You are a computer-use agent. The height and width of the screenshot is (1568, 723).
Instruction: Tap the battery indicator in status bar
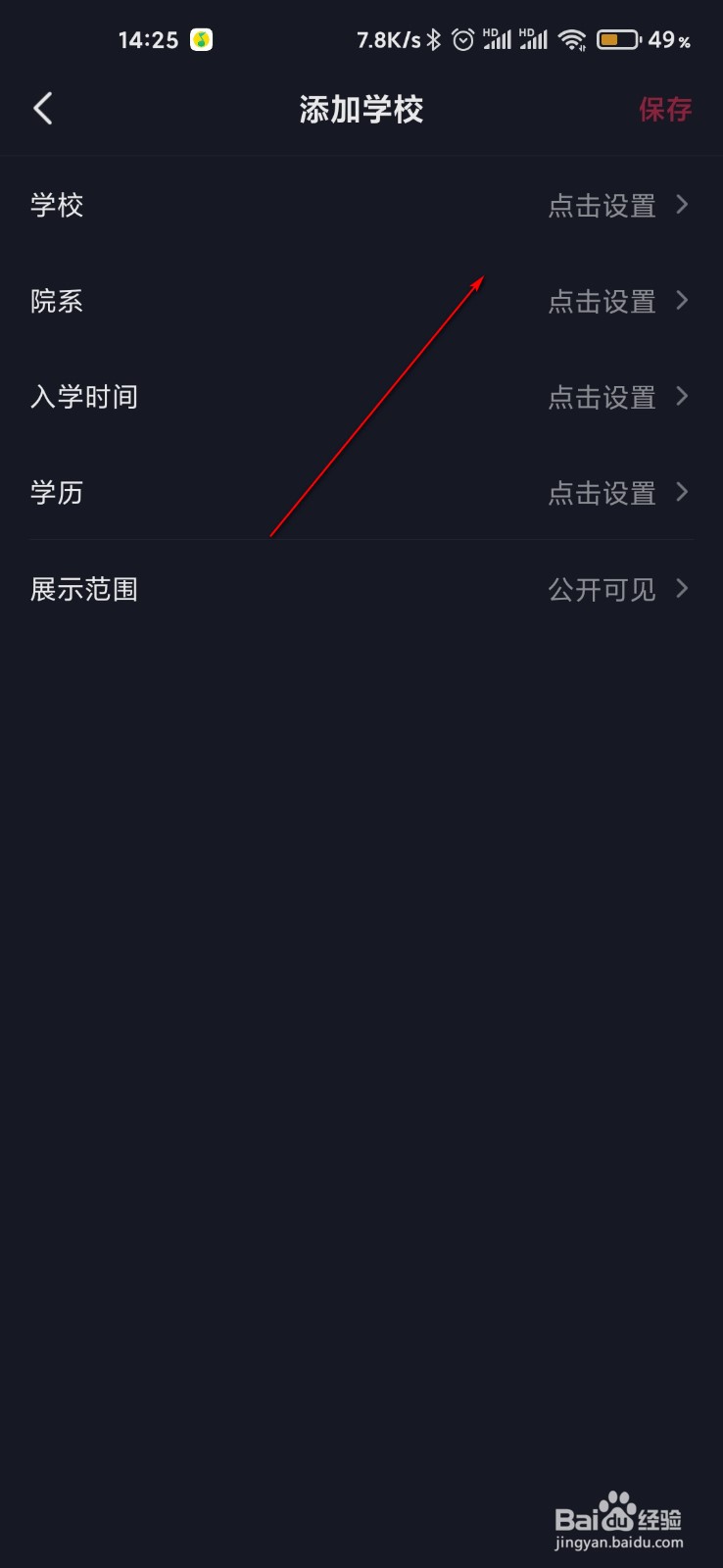tap(617, 40)
